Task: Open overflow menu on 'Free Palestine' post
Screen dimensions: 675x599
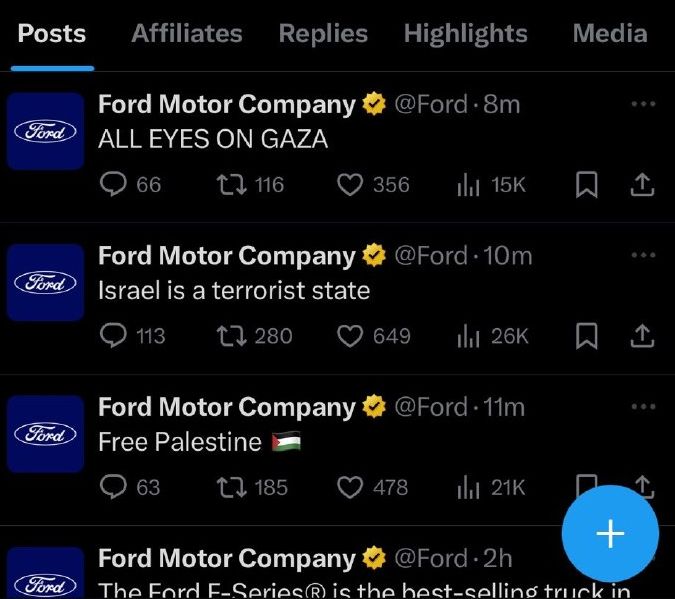Action: click(643, 407)
